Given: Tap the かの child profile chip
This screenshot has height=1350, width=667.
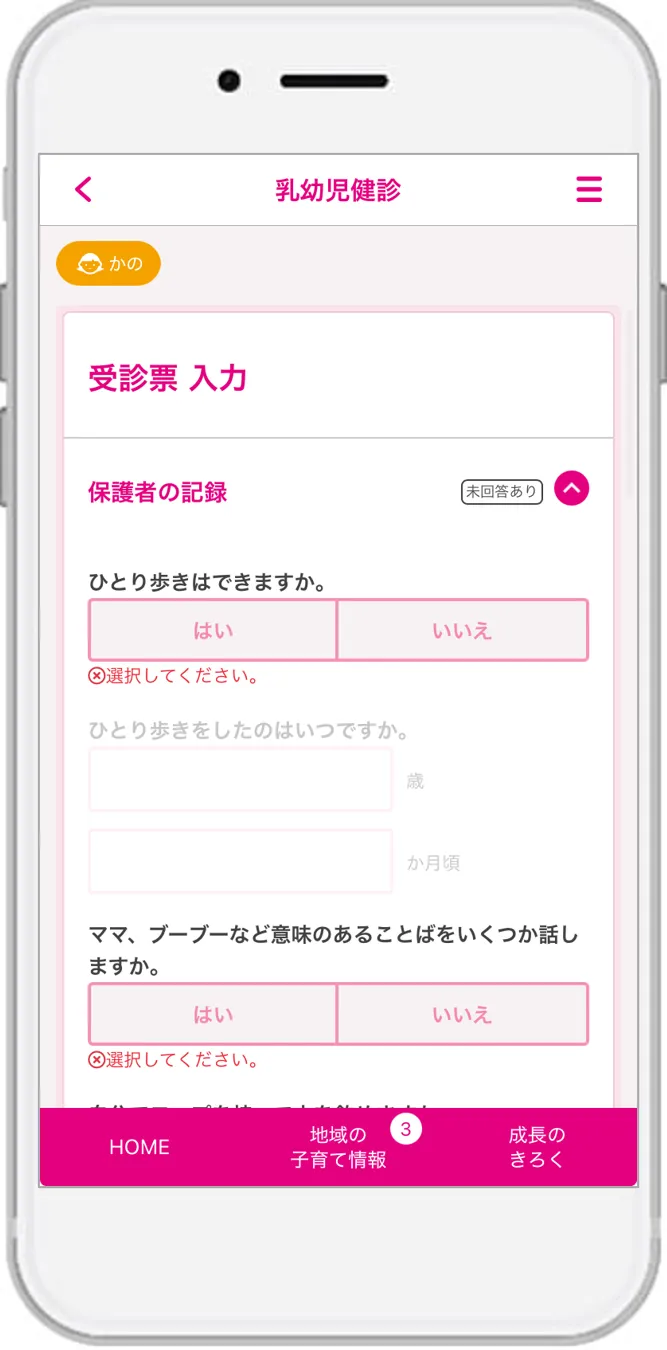Looking at the screenshot, I should pyautogui.click(x=108, y=264).
